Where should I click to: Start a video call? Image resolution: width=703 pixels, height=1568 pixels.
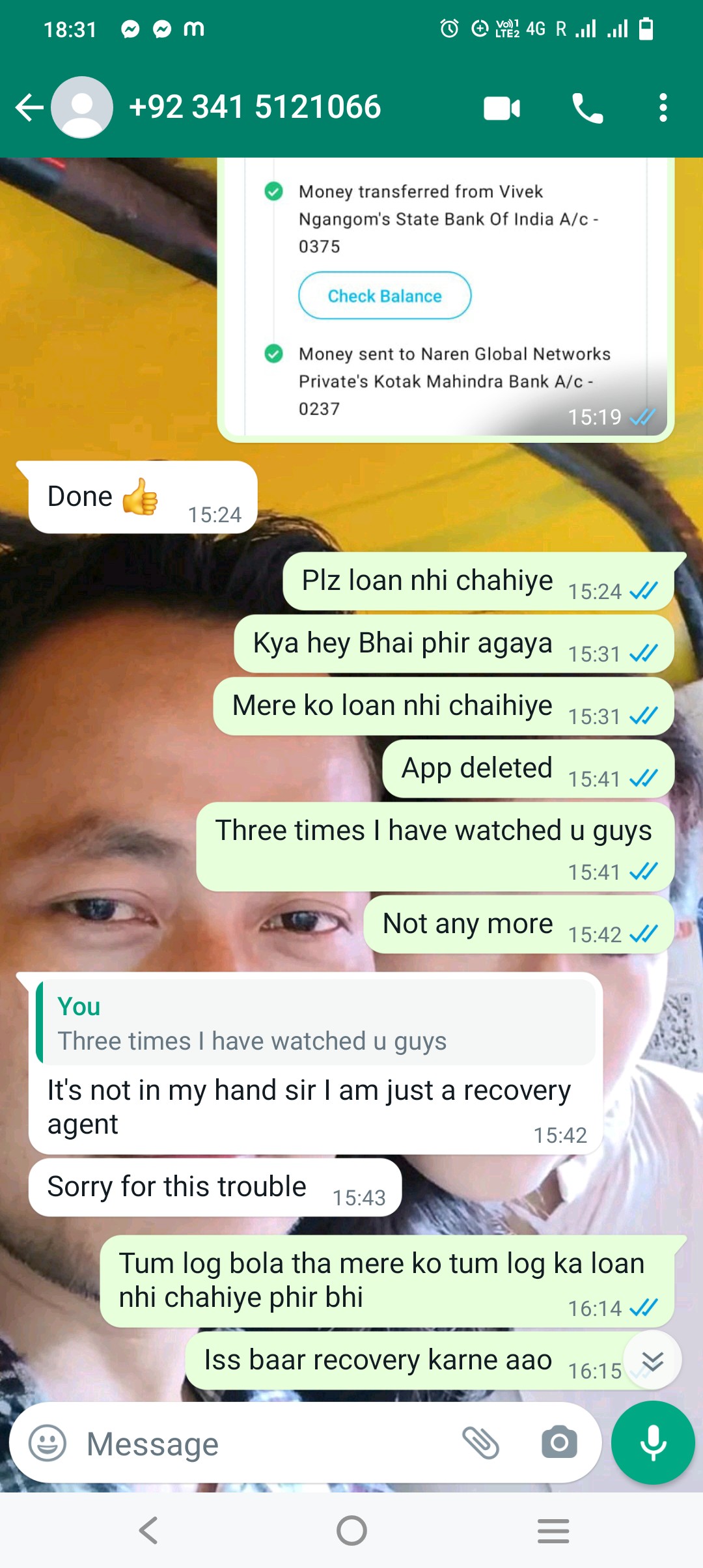coord(502,108)
